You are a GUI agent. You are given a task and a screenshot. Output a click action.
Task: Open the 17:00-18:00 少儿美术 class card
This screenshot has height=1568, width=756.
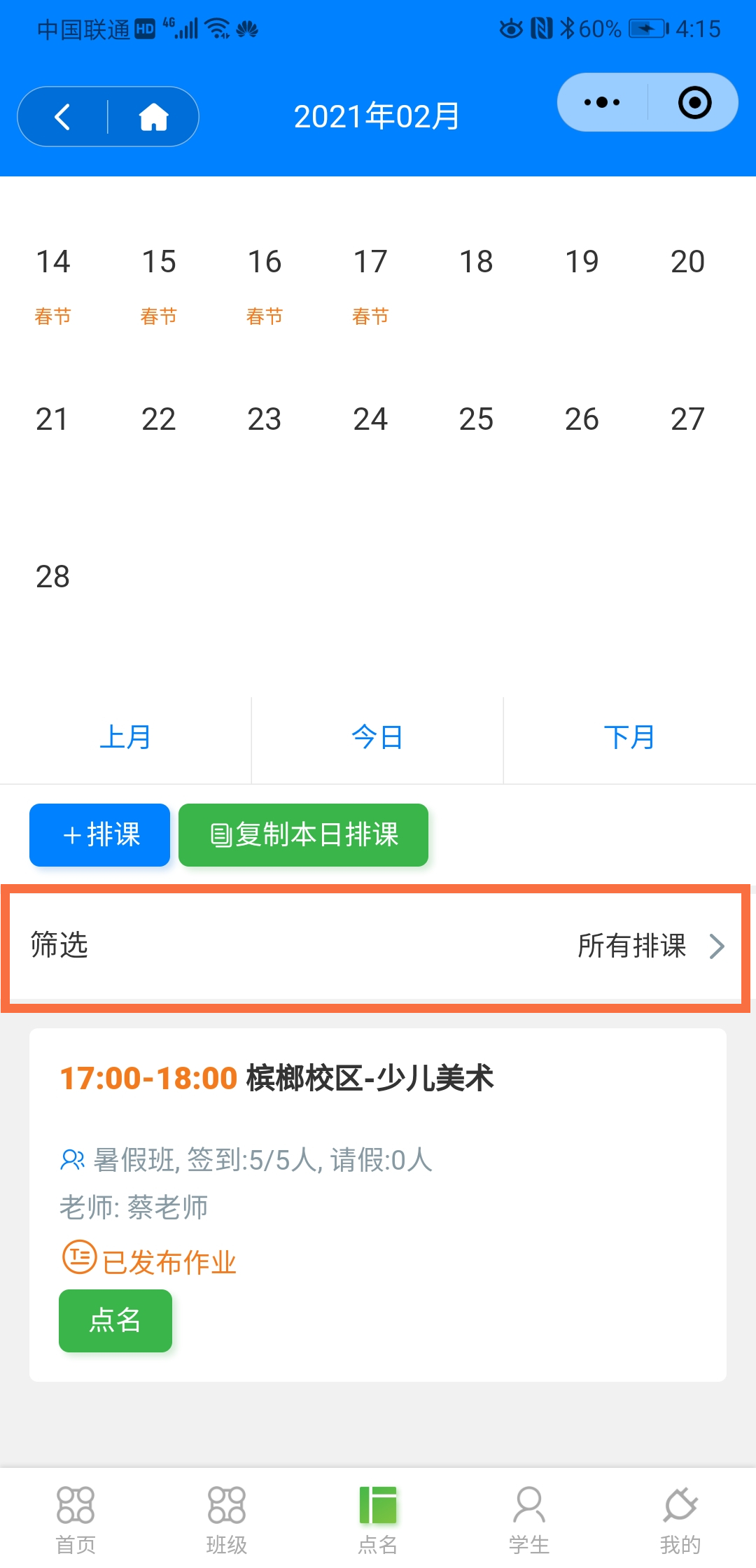click(378, 1120)
